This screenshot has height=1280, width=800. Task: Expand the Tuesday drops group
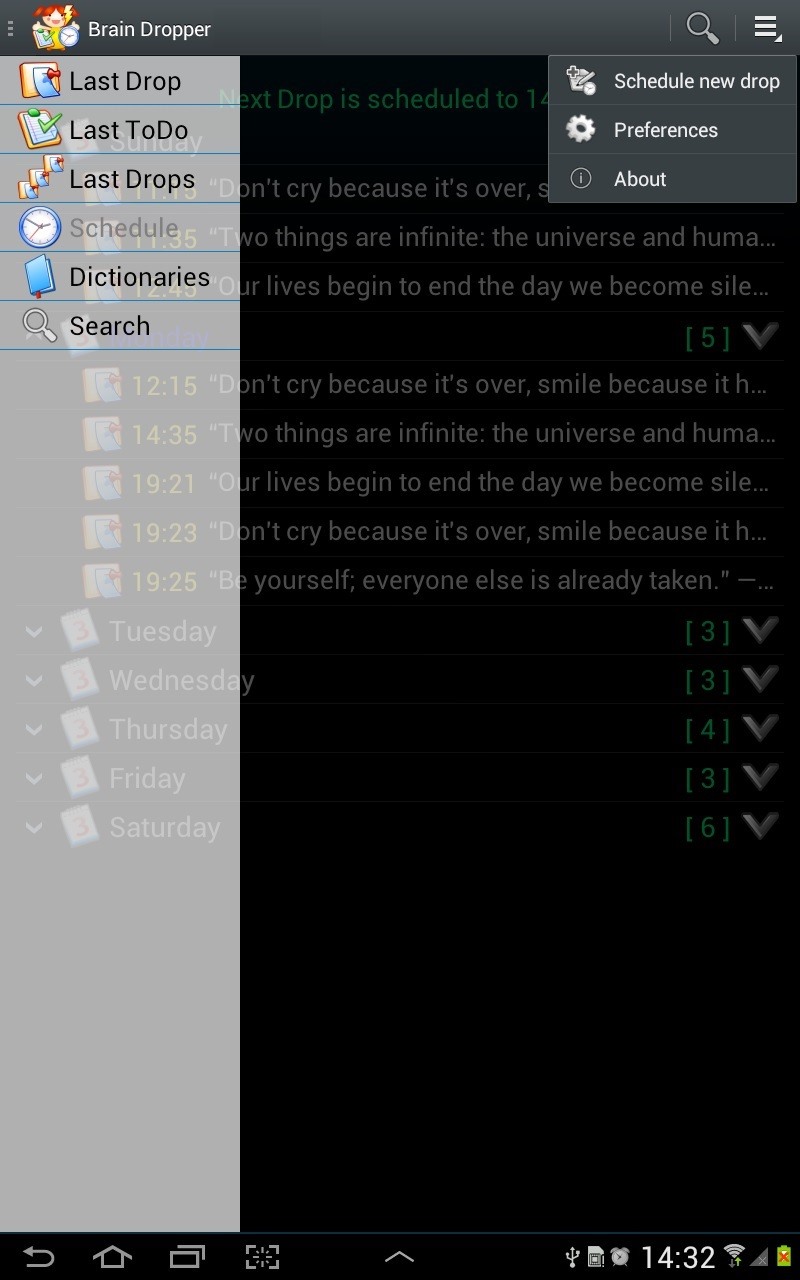click(760, 630)
